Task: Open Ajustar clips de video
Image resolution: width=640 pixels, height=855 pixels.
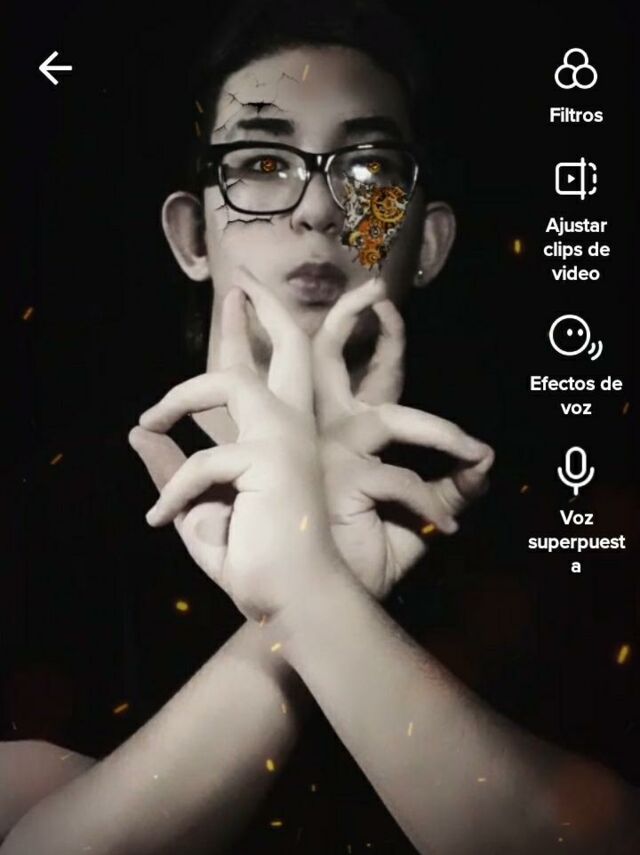Action: (x=576, y=180)
